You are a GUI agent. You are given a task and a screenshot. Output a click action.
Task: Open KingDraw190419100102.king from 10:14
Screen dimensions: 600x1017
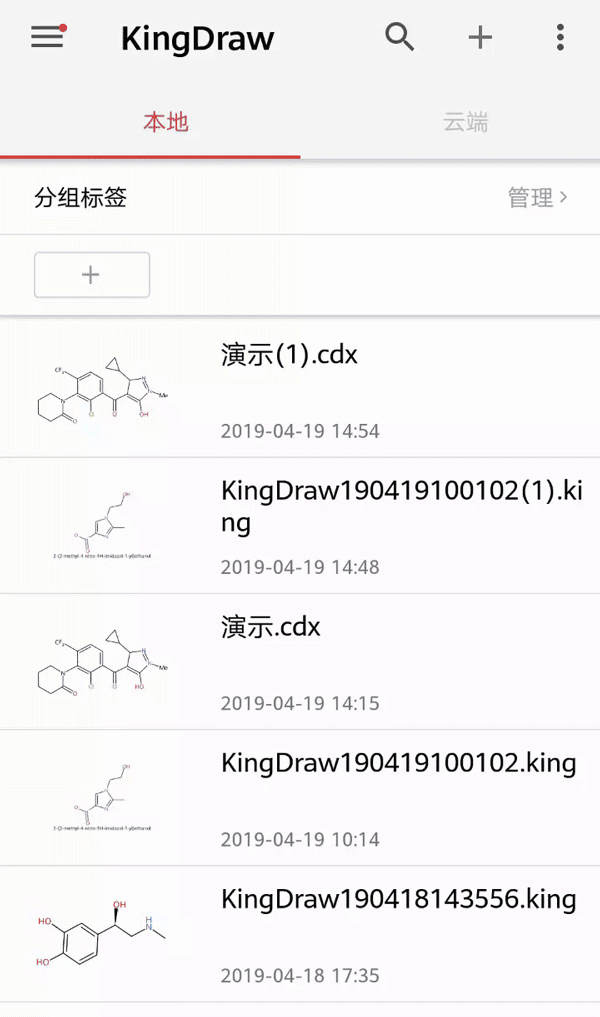pos(300,798)
